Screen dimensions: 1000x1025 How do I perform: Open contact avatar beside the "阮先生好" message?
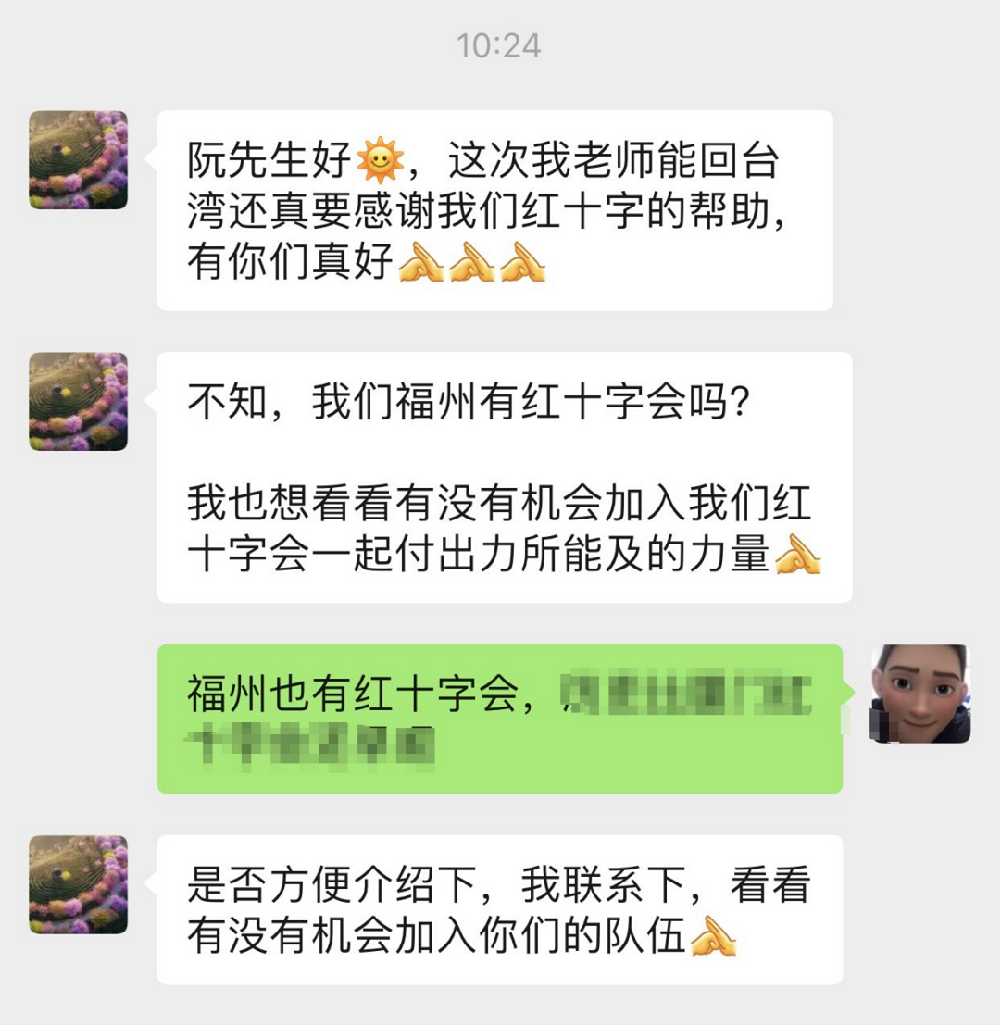(x=79, y=160)
